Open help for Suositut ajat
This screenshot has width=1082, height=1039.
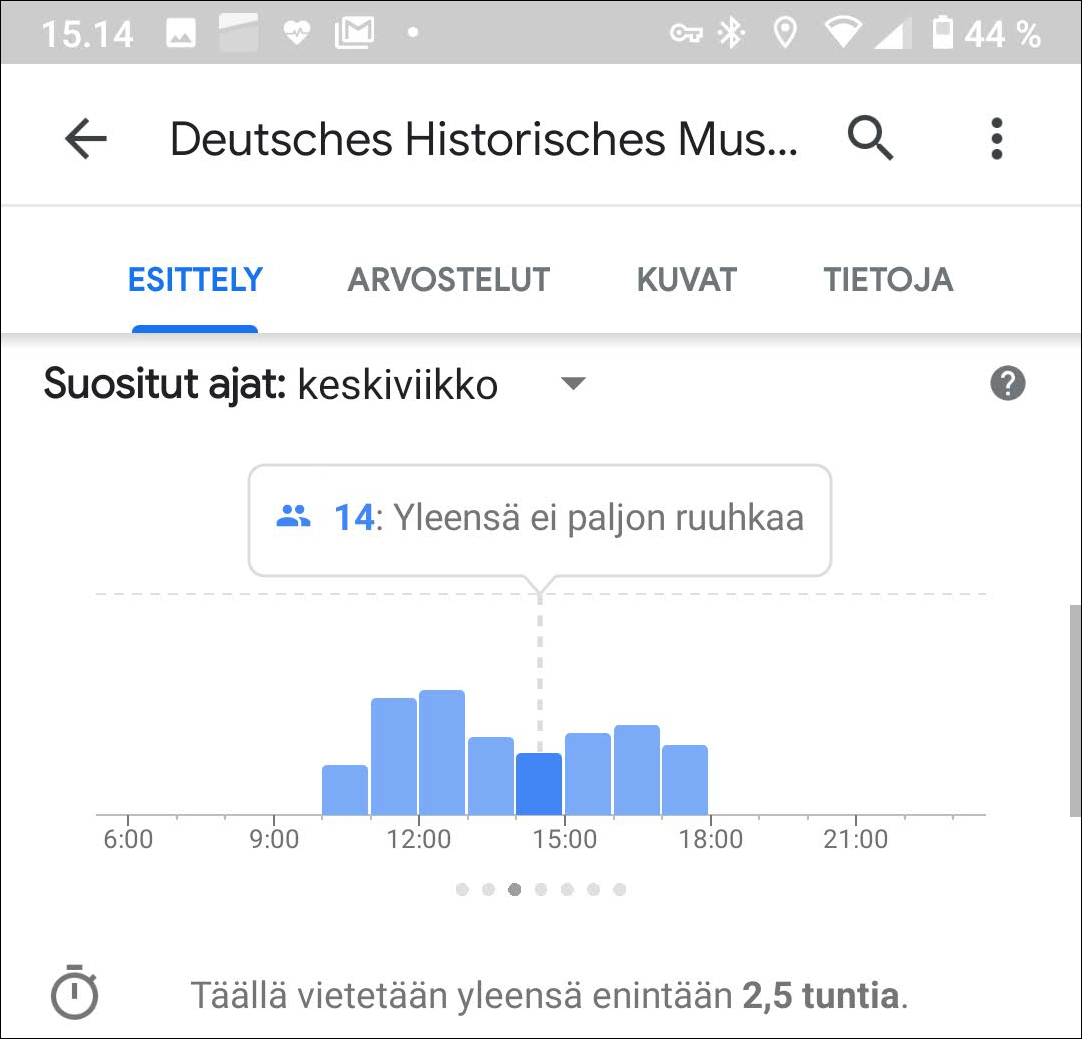(1007, 384)
